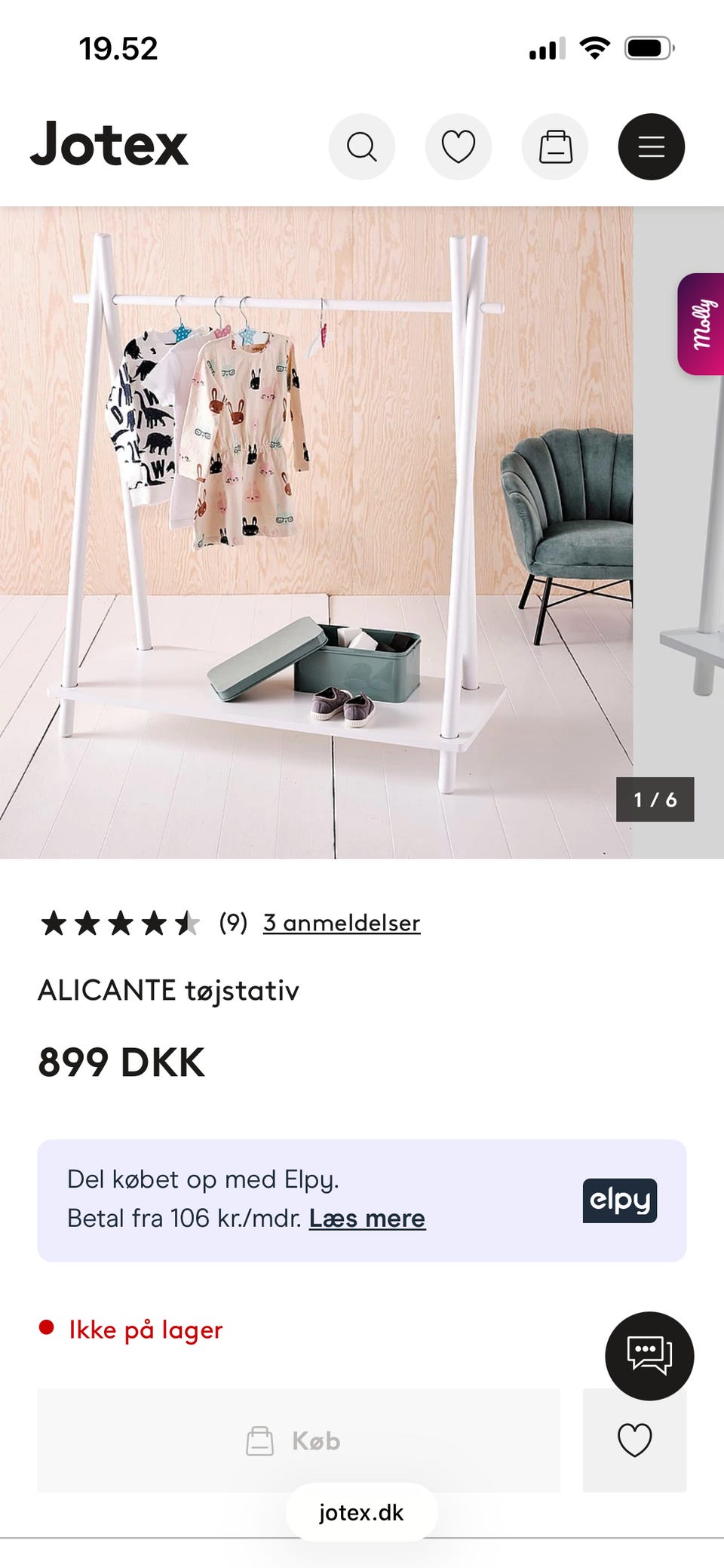The image size is (724, 1568).
Task: Toggle the product as favorite with the heart
Action: point(635,1440)
